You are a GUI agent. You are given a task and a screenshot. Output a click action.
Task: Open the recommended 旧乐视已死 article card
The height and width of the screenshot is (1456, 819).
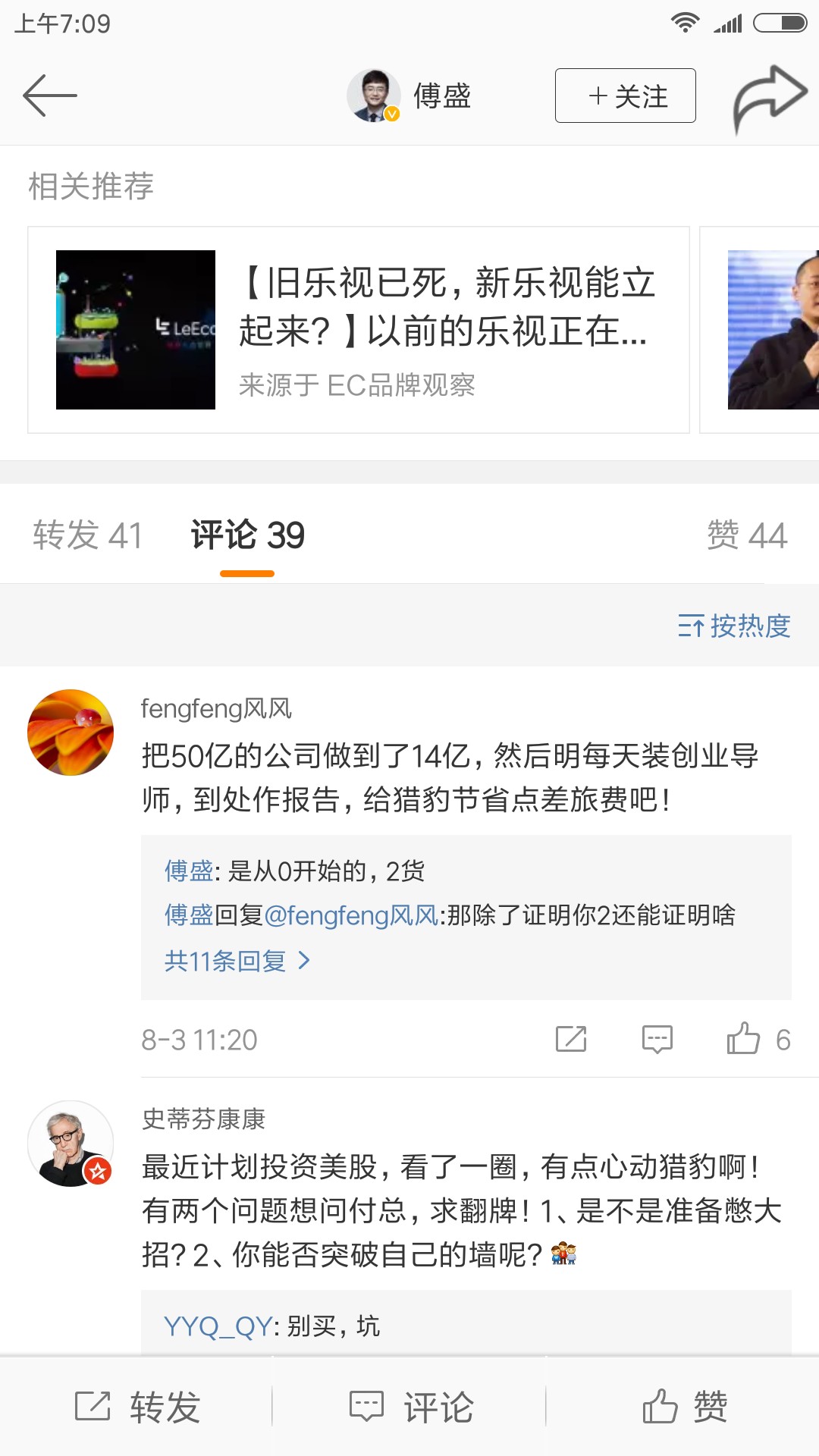point(358,330)
